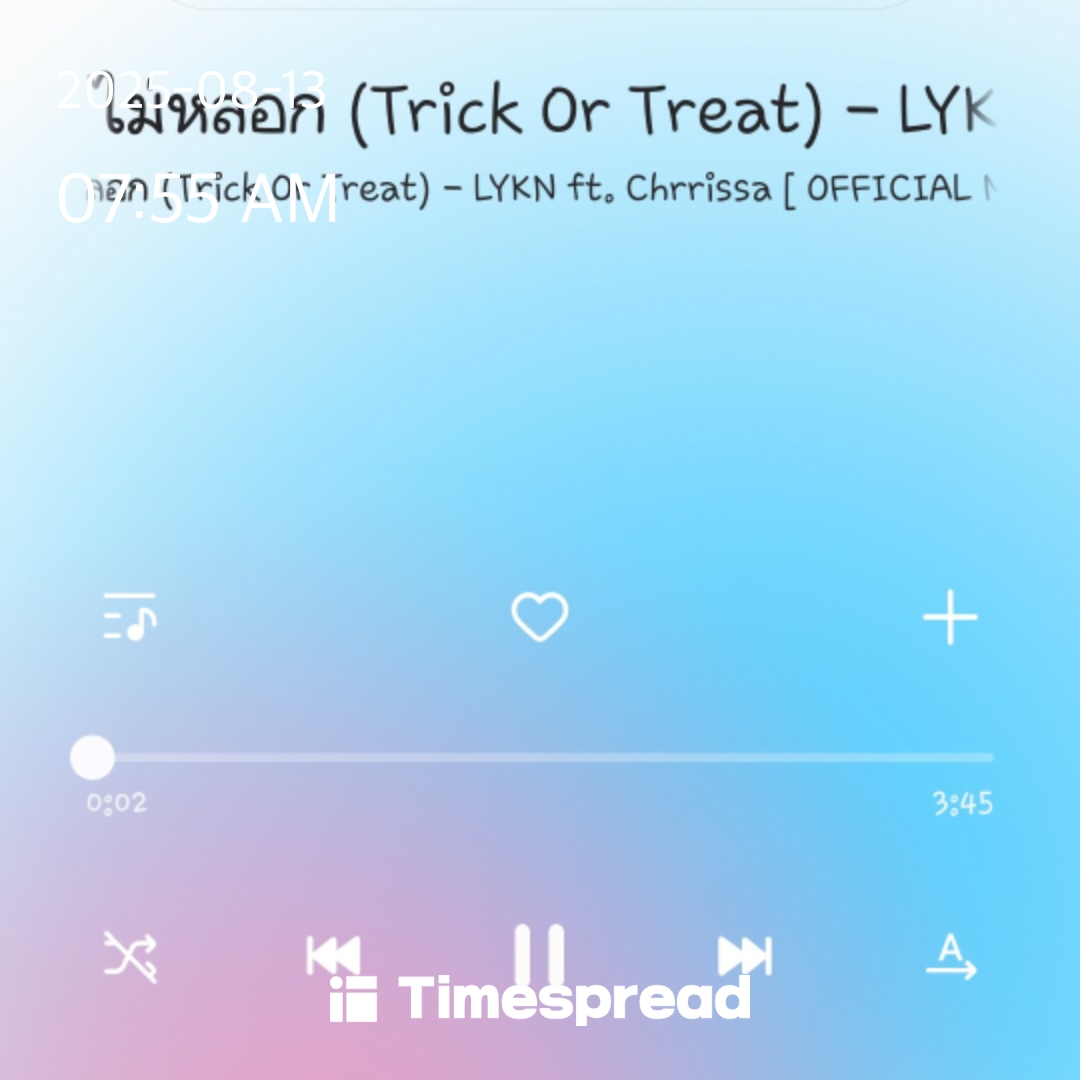This screenshot has height=1080, width=1080.
Task: Like the song with the heart icon
Action: 540,616
